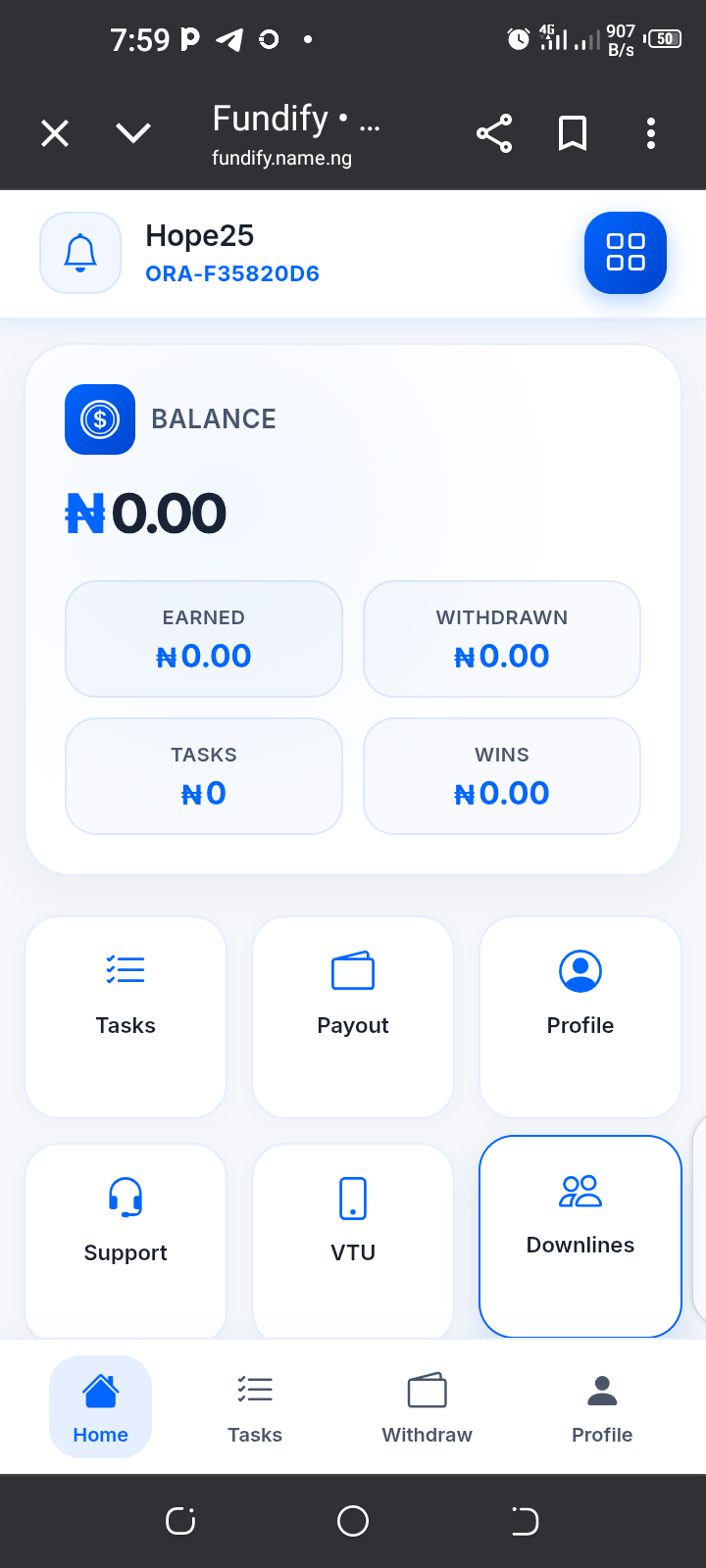Open the Profile card in the grid
This screenshot has height=1568, width=706.
pos(580,1017)
